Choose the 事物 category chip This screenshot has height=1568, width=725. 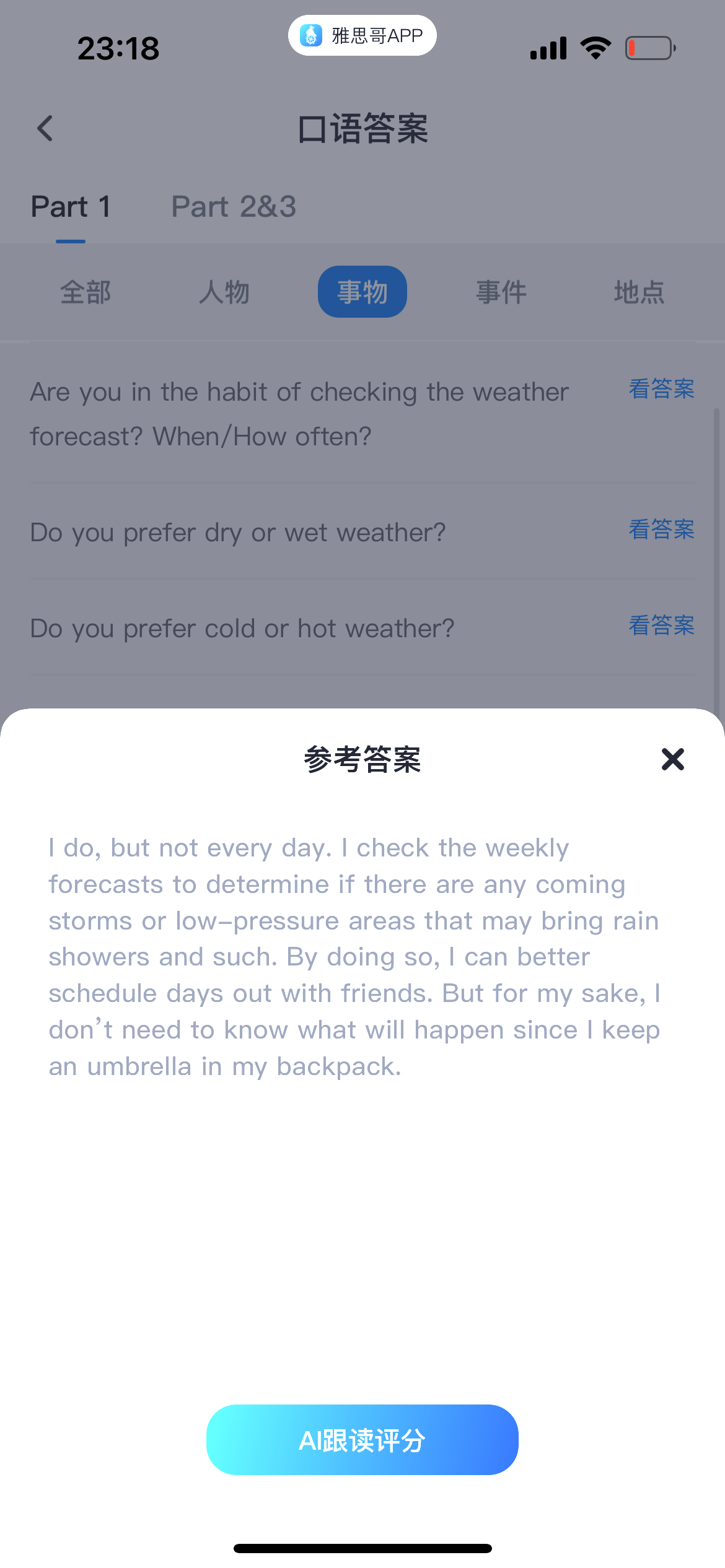click(362, 292)
